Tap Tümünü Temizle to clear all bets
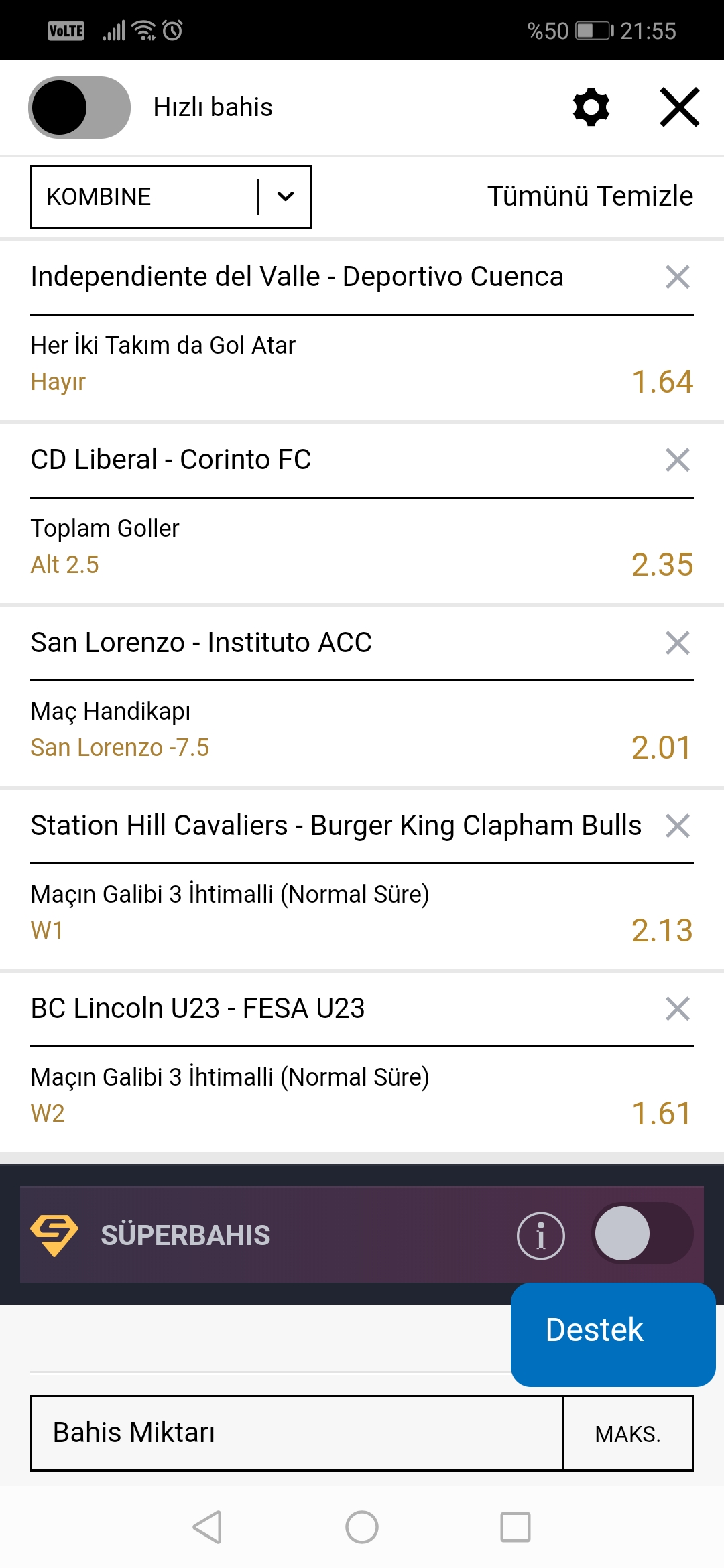 pyautogui.click(x=590, y=196)
